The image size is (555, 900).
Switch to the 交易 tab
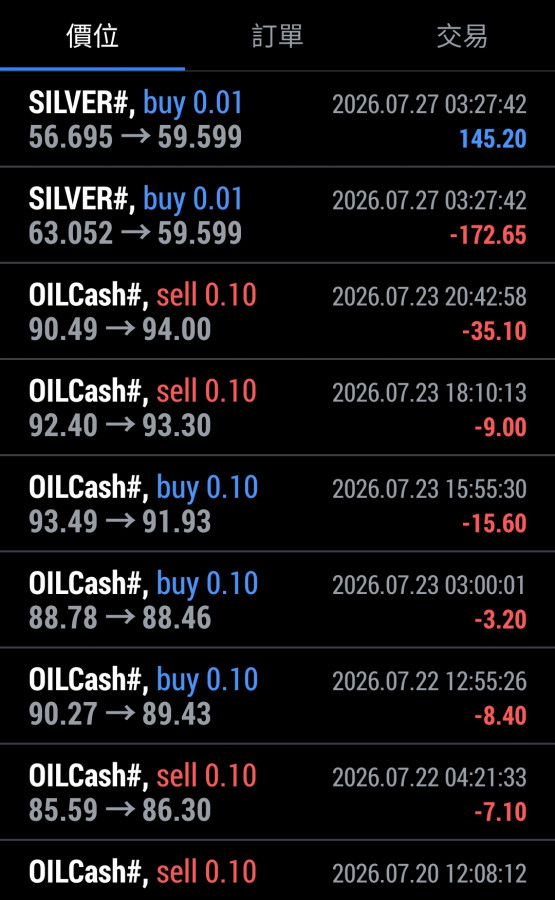(462, 36)
